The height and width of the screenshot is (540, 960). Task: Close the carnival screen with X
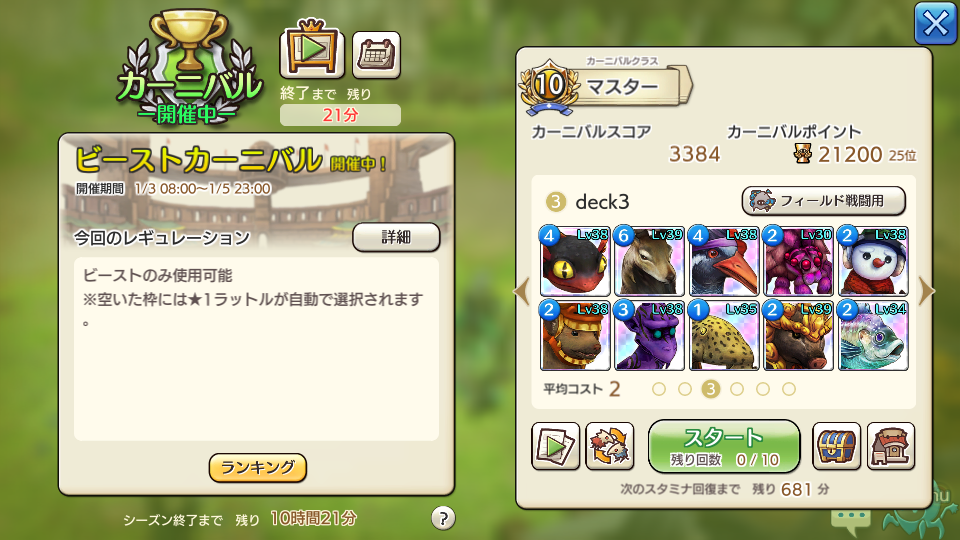(935, 23)
